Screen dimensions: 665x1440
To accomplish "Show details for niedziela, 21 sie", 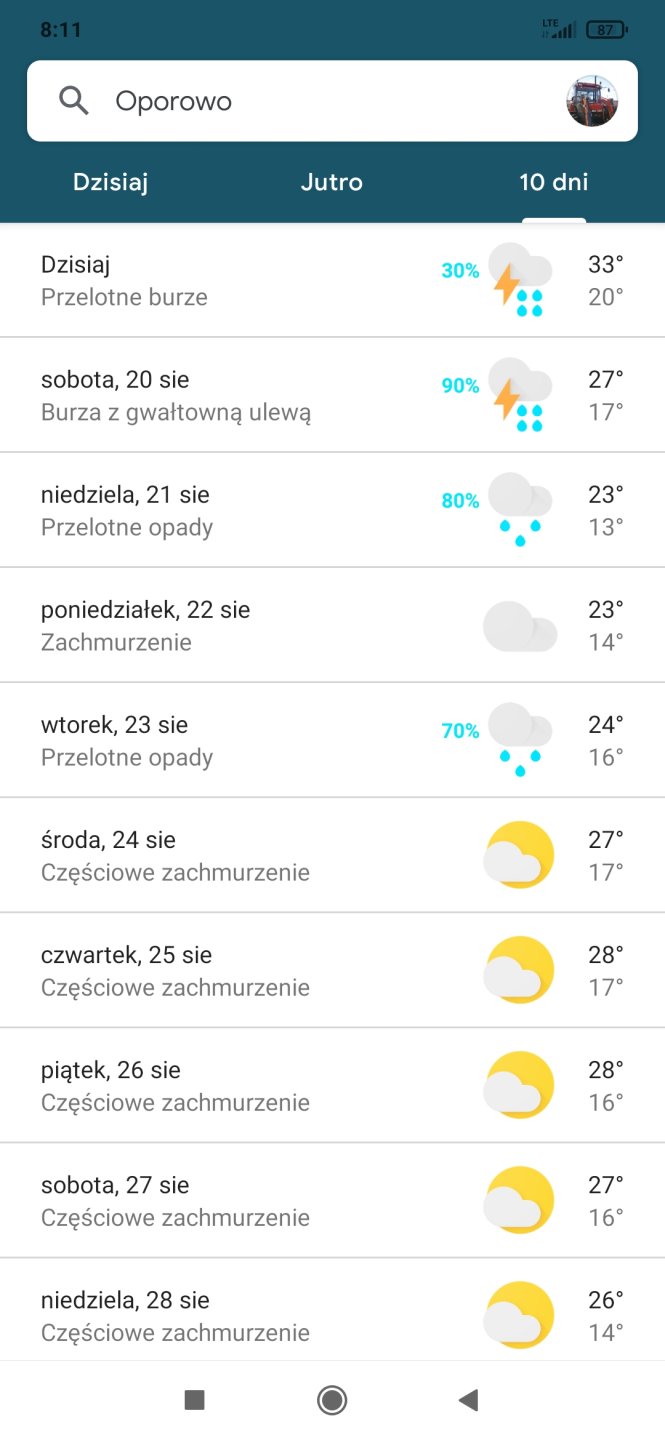I will 332,510.
